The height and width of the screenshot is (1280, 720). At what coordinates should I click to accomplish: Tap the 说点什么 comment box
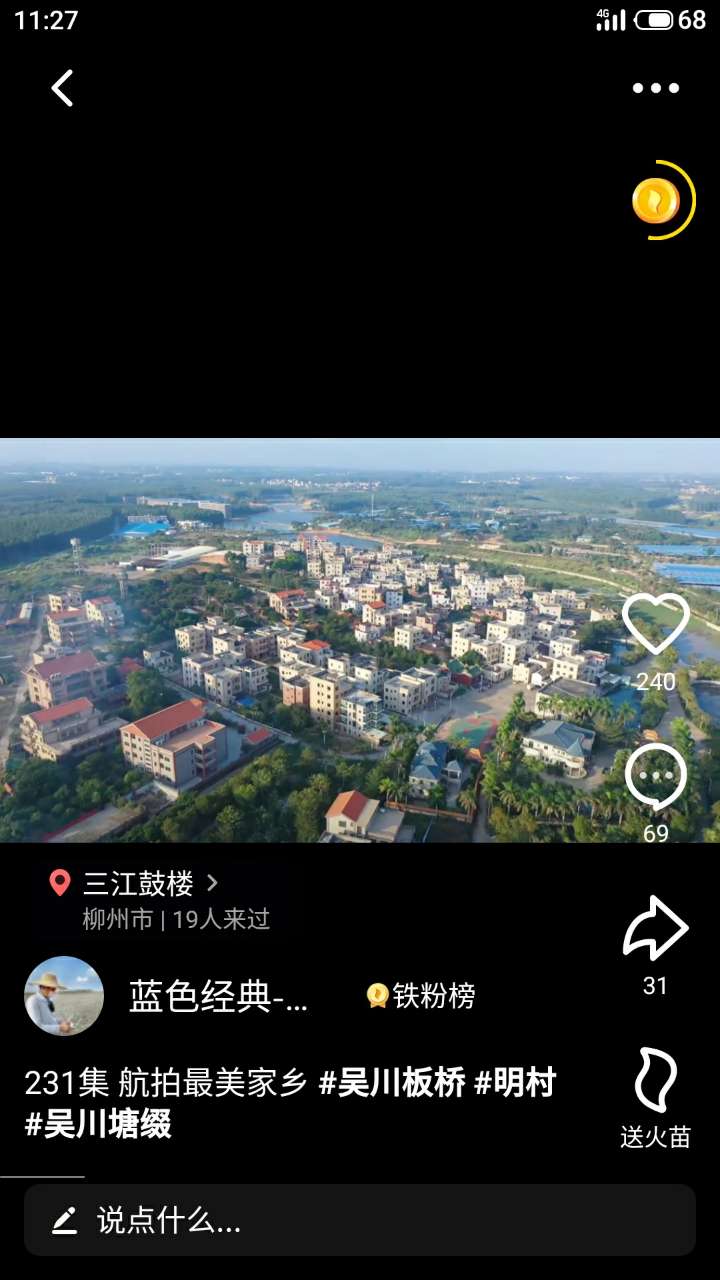pos(360,1220)
